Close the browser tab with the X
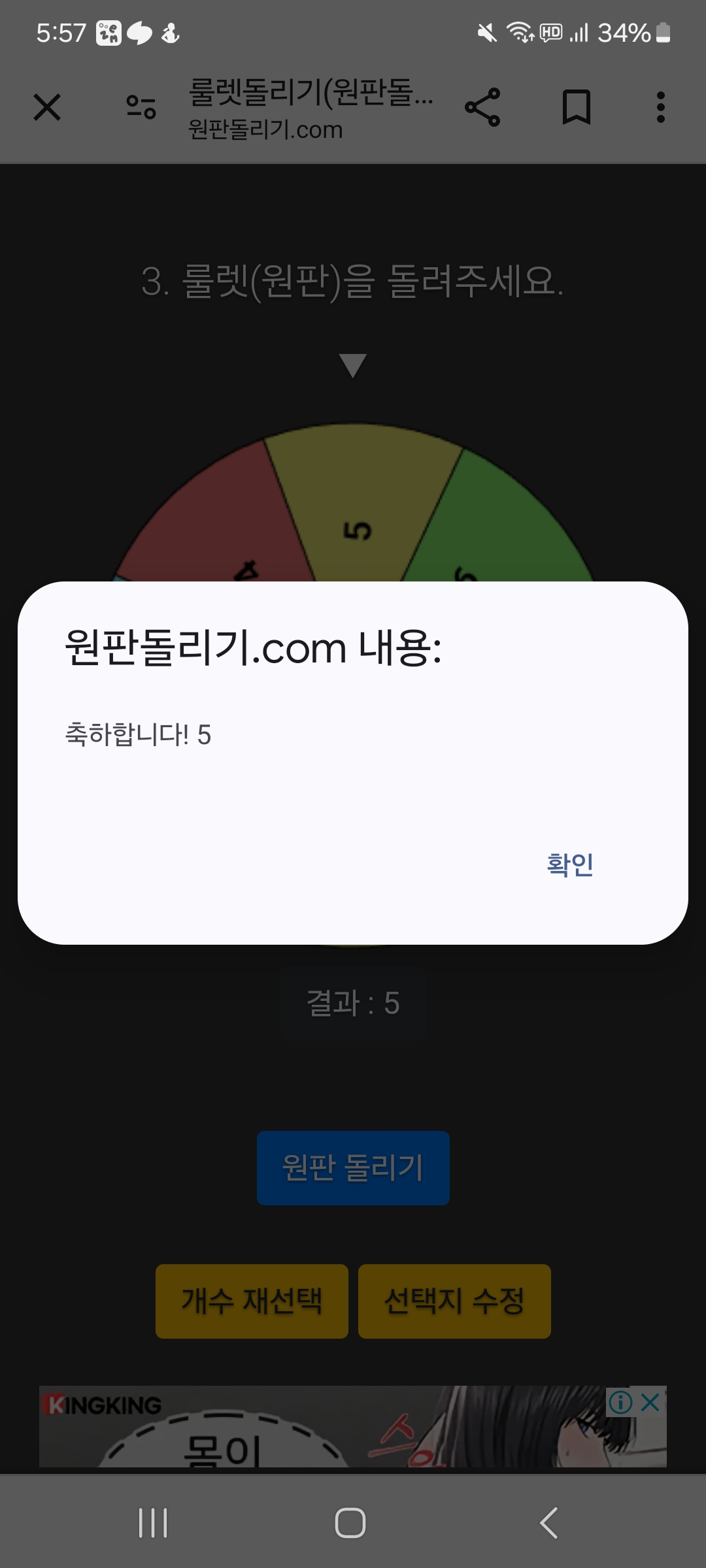Image resolution: width=706 pixels, height=1568 pixels. pyautogui.click(x=47, y=107)
